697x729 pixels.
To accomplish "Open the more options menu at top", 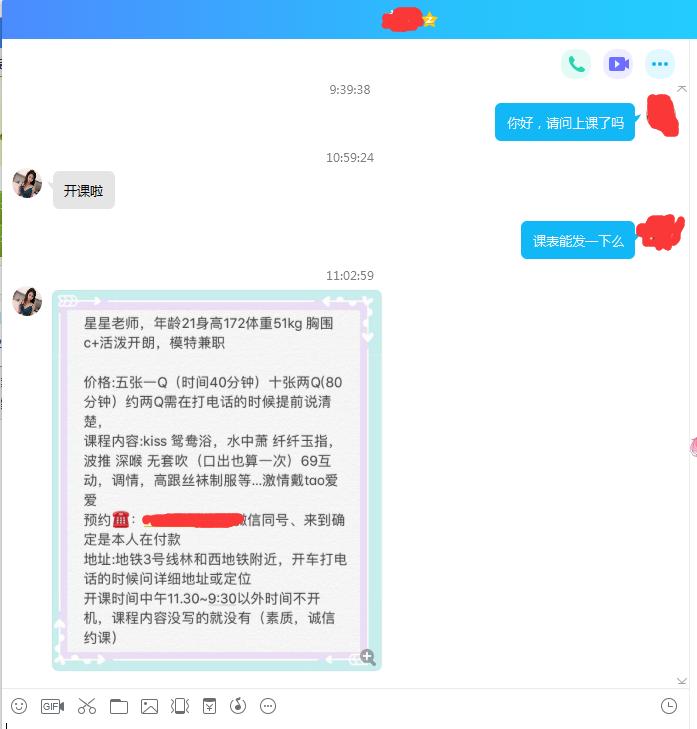I will click(660, 64).
